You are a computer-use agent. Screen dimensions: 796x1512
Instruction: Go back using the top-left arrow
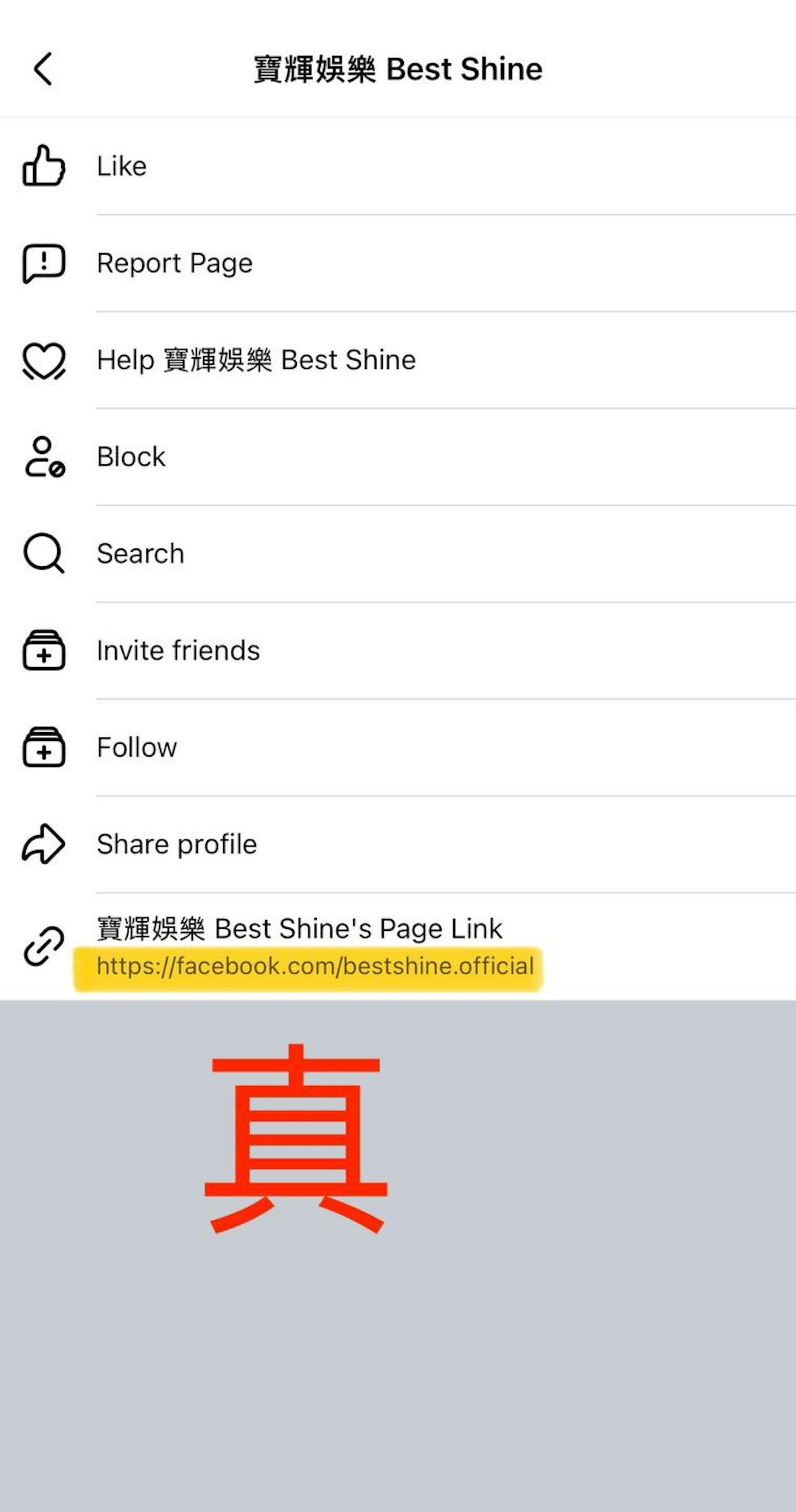[x=43, y=69]
